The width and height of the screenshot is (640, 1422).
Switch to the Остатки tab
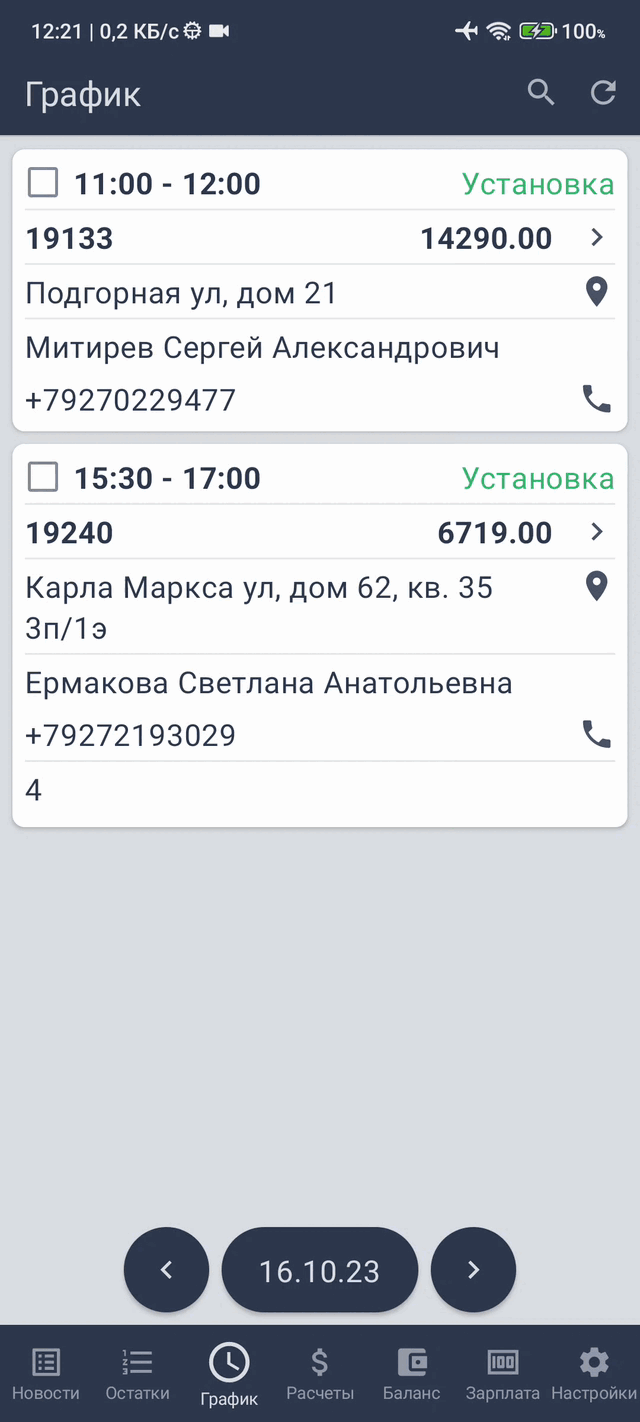coord(137,1373)
